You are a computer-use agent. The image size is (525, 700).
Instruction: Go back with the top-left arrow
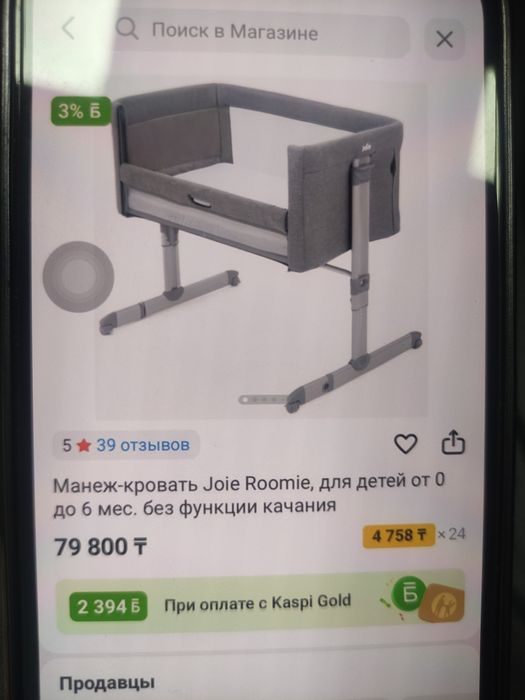[x=68, y=29]
